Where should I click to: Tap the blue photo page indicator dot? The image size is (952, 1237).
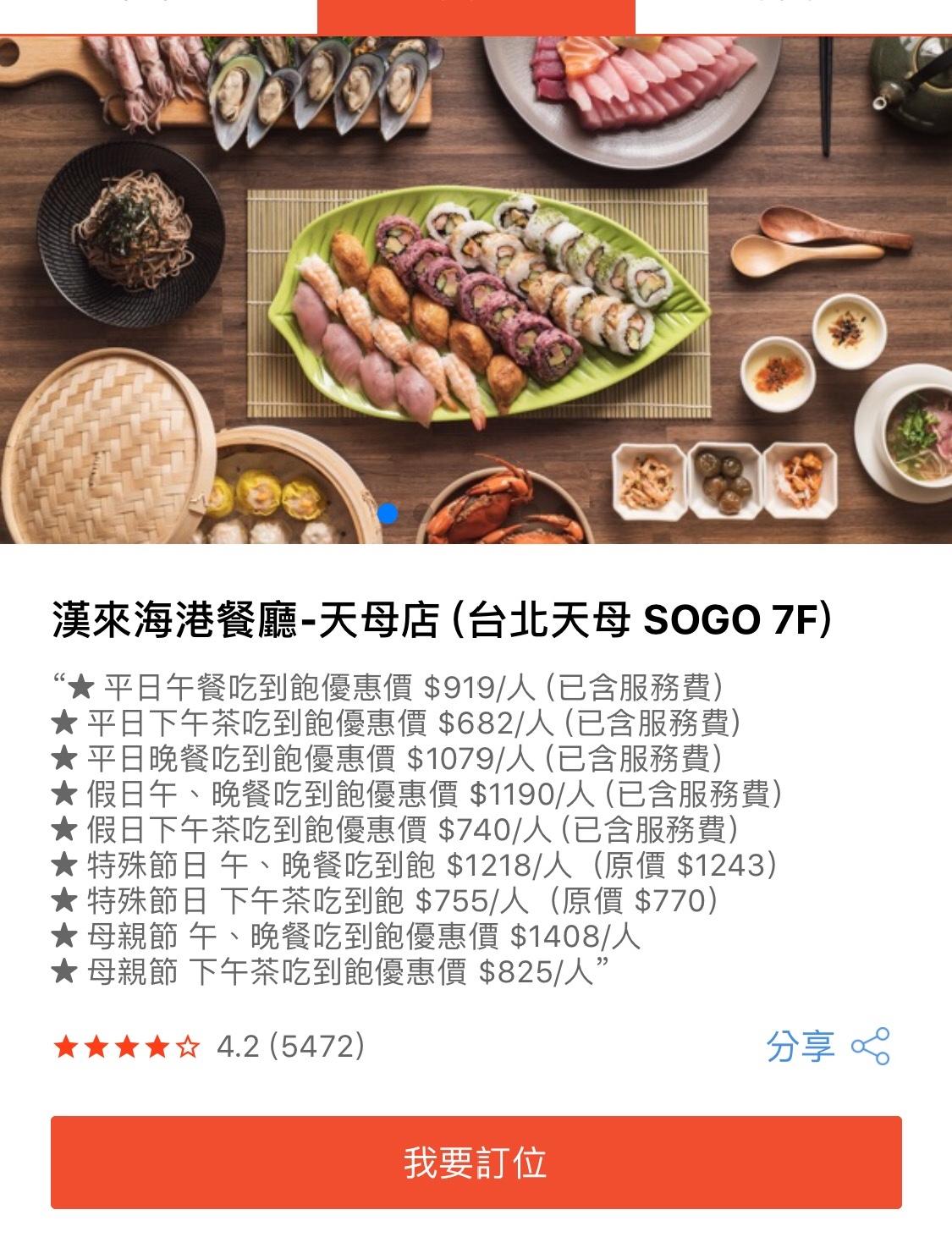pos(388,513)
